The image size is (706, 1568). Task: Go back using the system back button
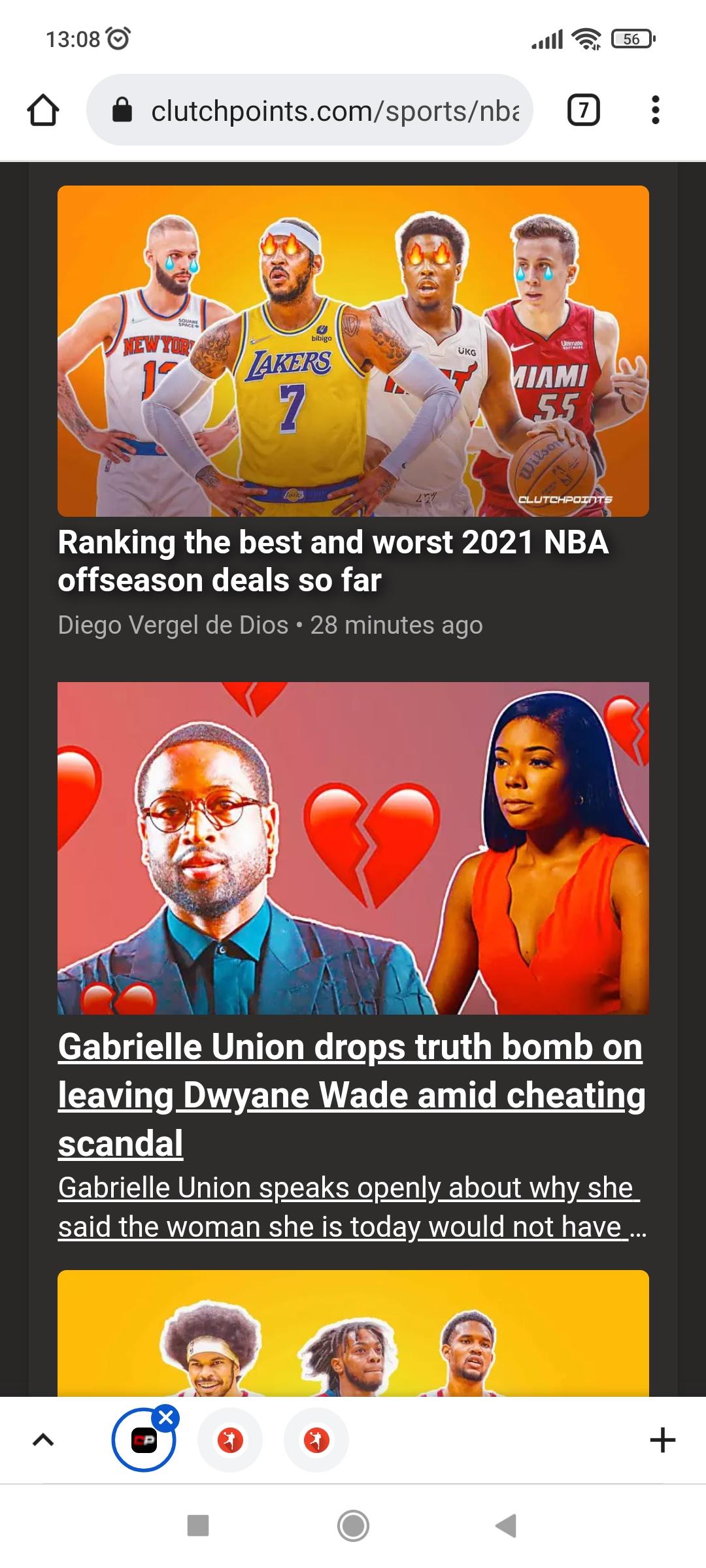point(507,1526)
